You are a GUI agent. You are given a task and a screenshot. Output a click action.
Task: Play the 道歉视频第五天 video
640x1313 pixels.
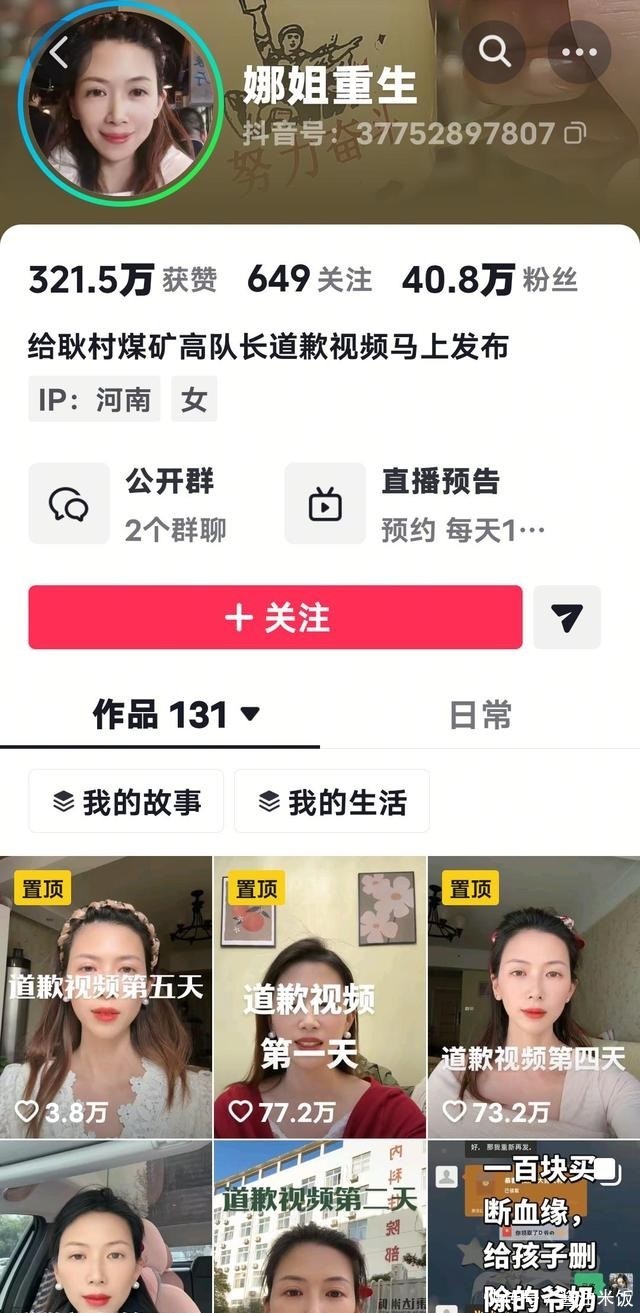[106, 997]
